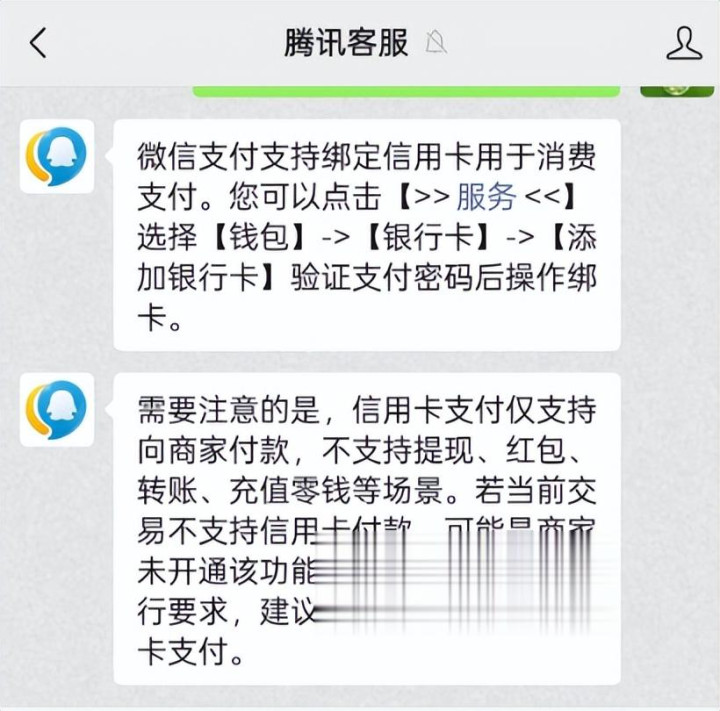Open 腾讯客服 avatar beside the credit card binding message
Viewport: 720px width, 711px height.
(x=57, y=157)
